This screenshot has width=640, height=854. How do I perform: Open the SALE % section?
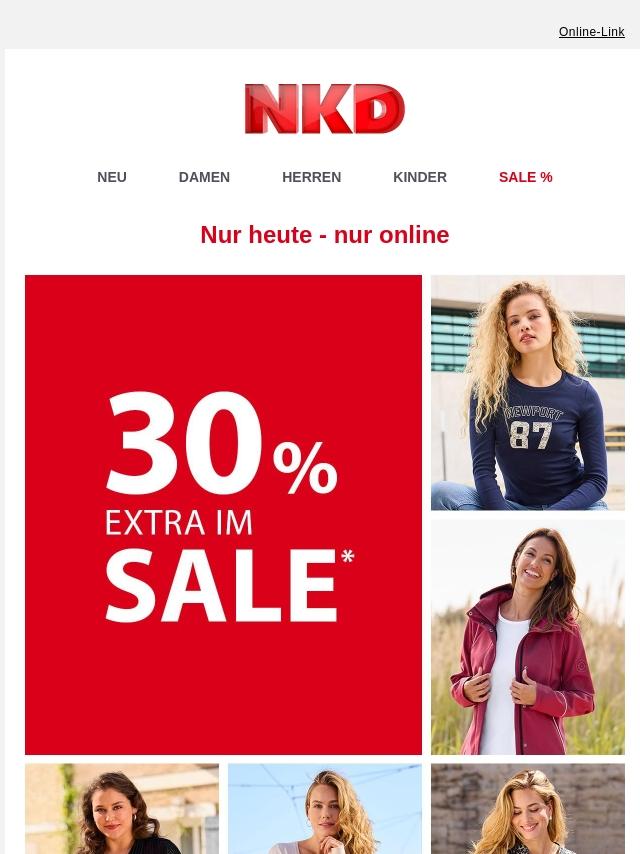(525, 177)
